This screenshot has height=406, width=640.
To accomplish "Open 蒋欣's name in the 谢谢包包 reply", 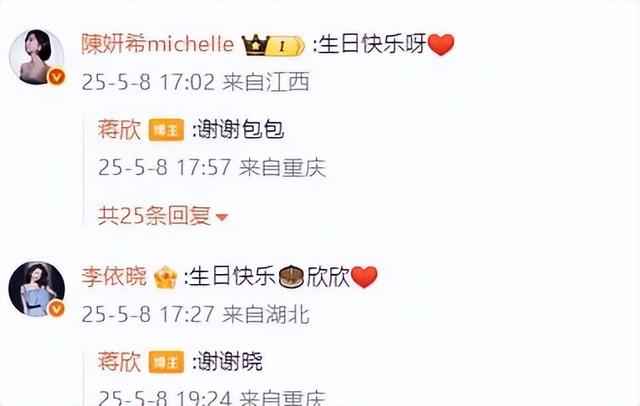I will coord(118,130).
